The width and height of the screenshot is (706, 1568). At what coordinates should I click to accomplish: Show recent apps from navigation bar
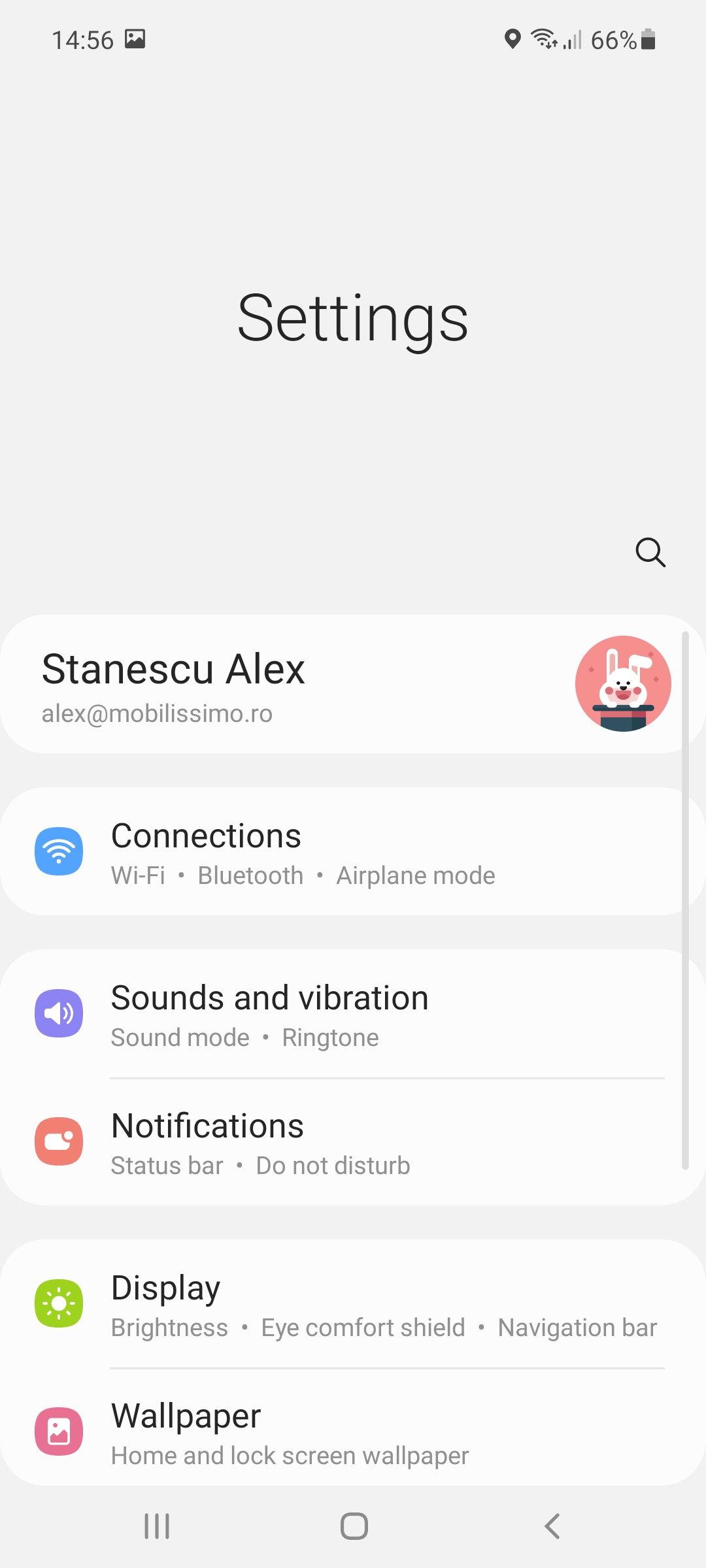157,1526
